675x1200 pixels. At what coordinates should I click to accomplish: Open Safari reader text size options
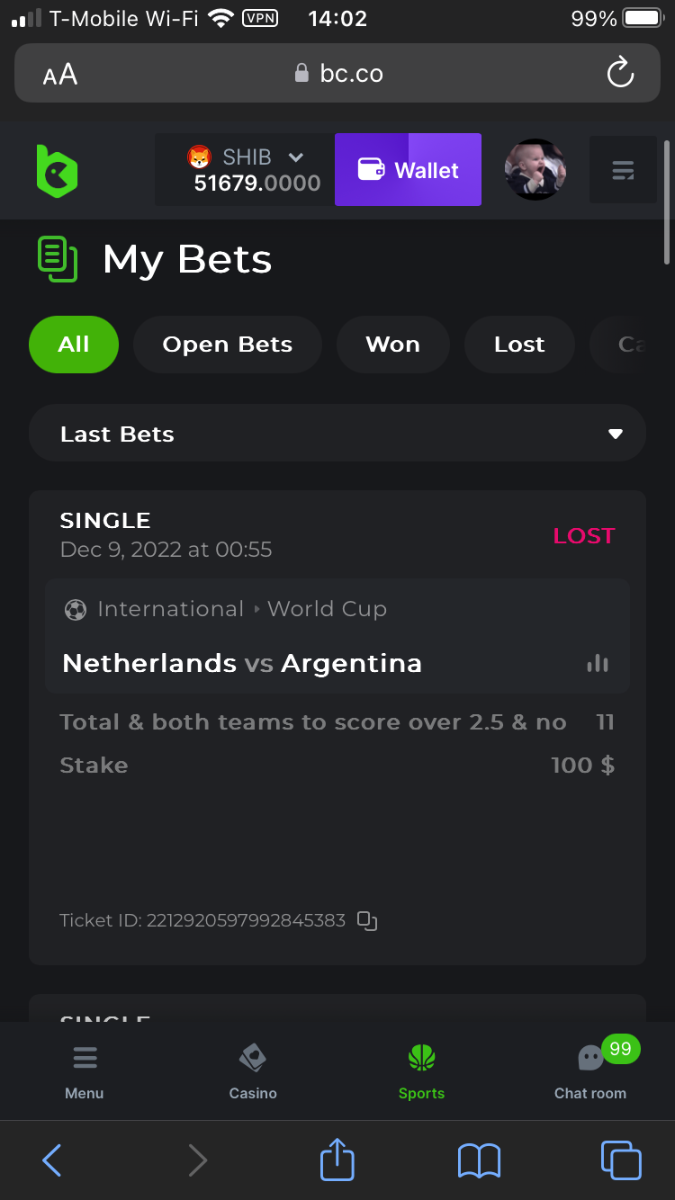pyautogui.click(x=60, y=74)
